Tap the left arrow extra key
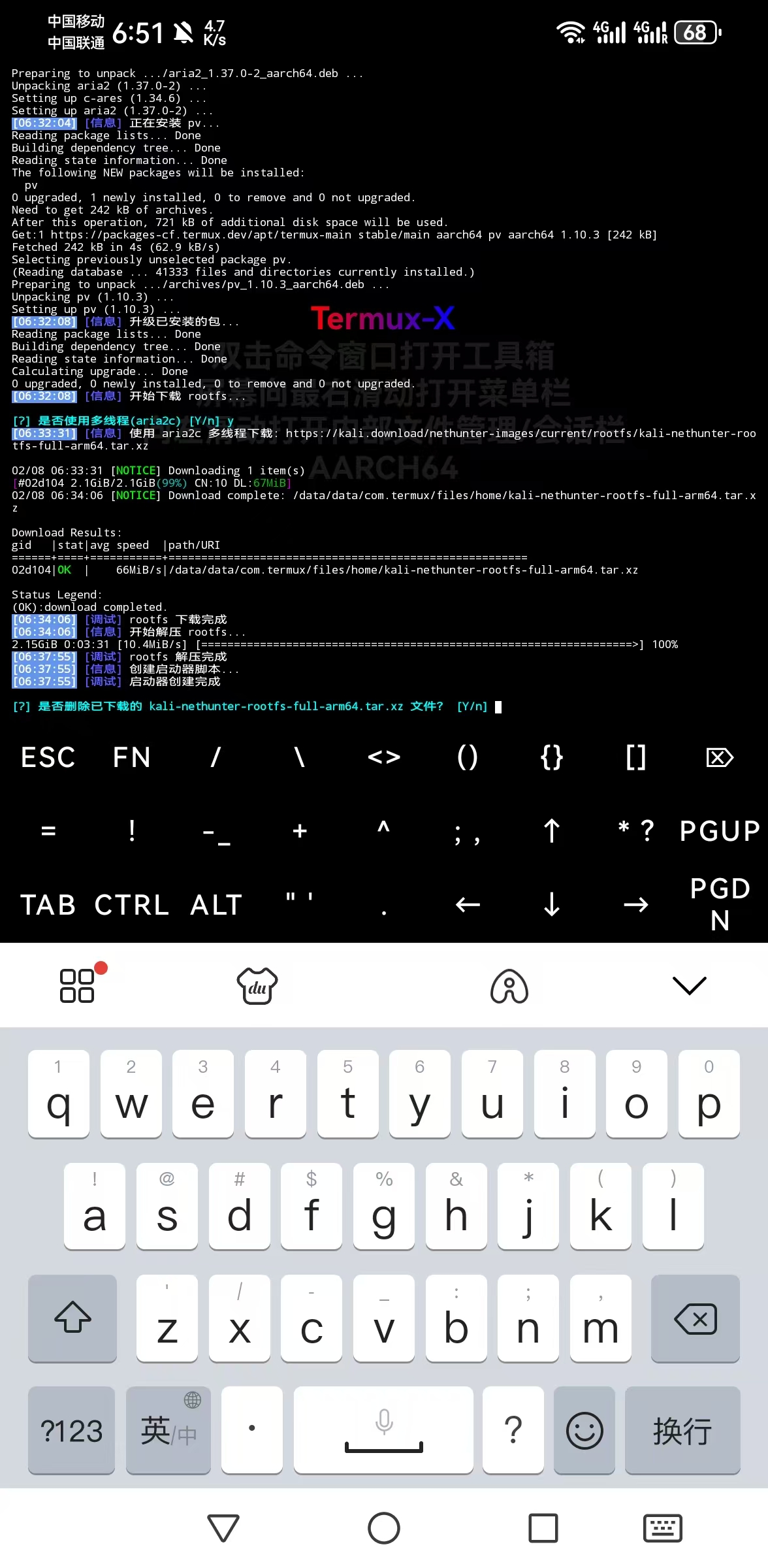768x1568 pixels. click(468, 905)
